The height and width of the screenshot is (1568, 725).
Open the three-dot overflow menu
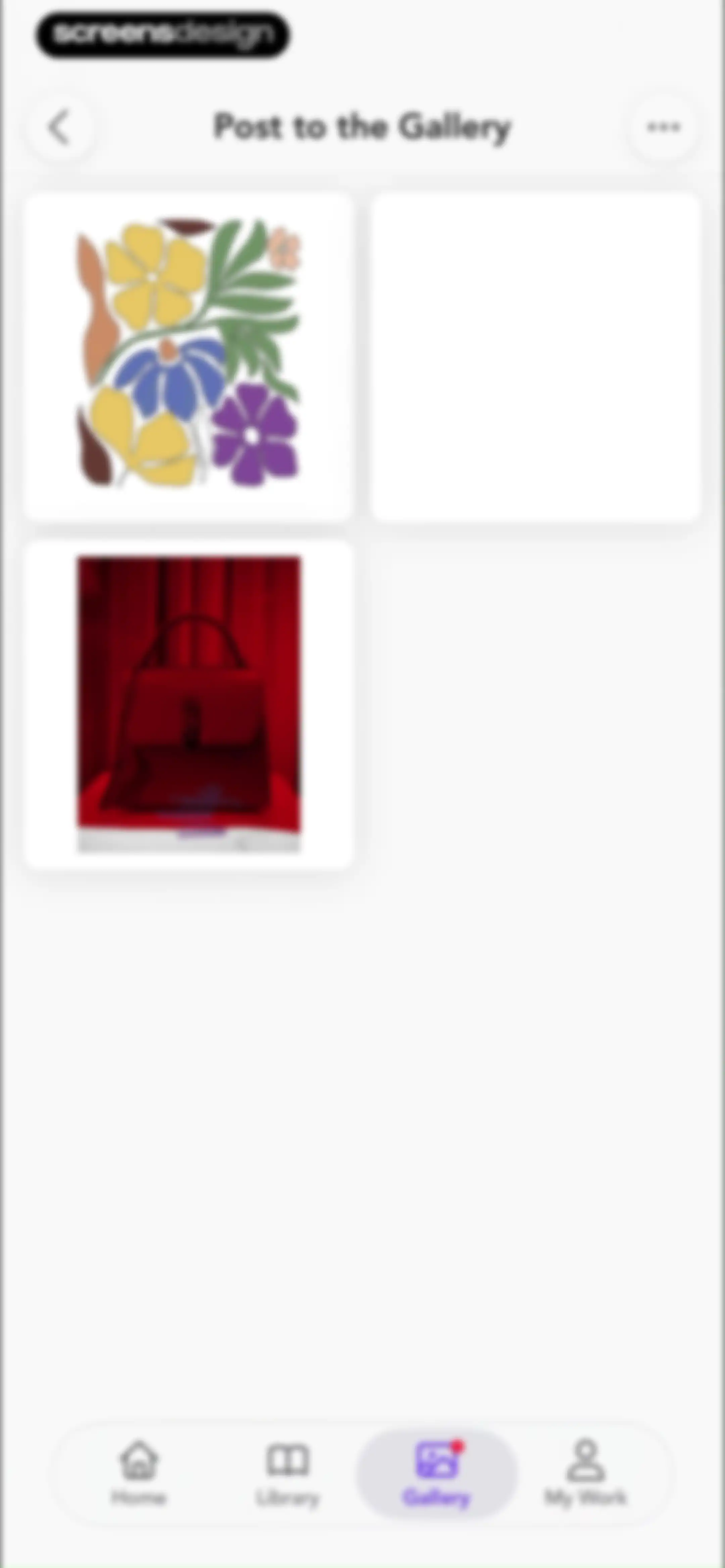(x=663, y=127)
